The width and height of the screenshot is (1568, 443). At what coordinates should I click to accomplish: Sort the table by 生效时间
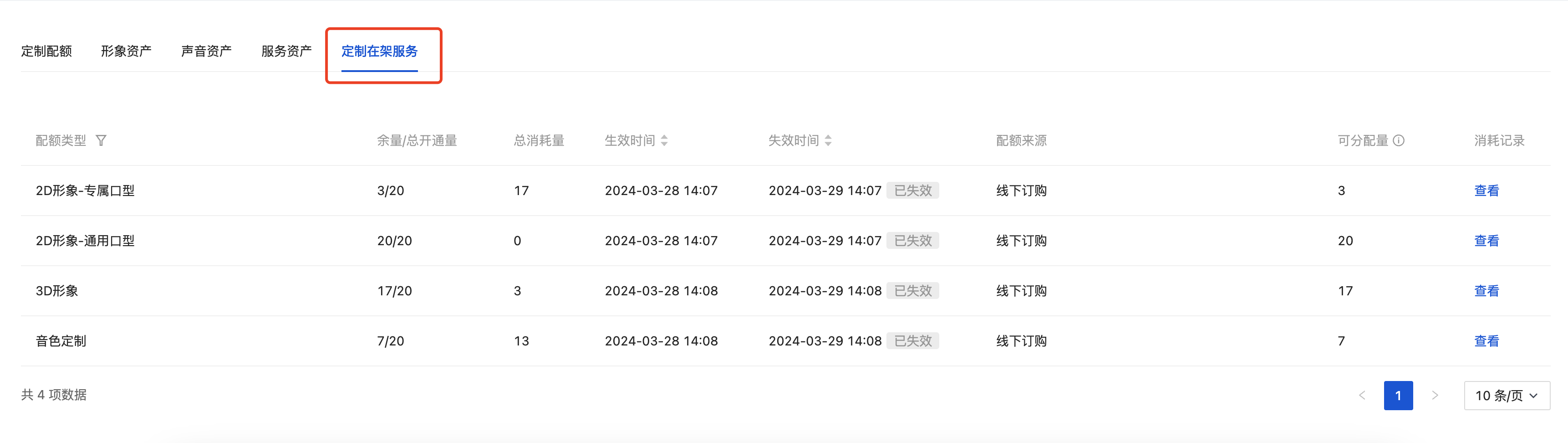[664, 141]
